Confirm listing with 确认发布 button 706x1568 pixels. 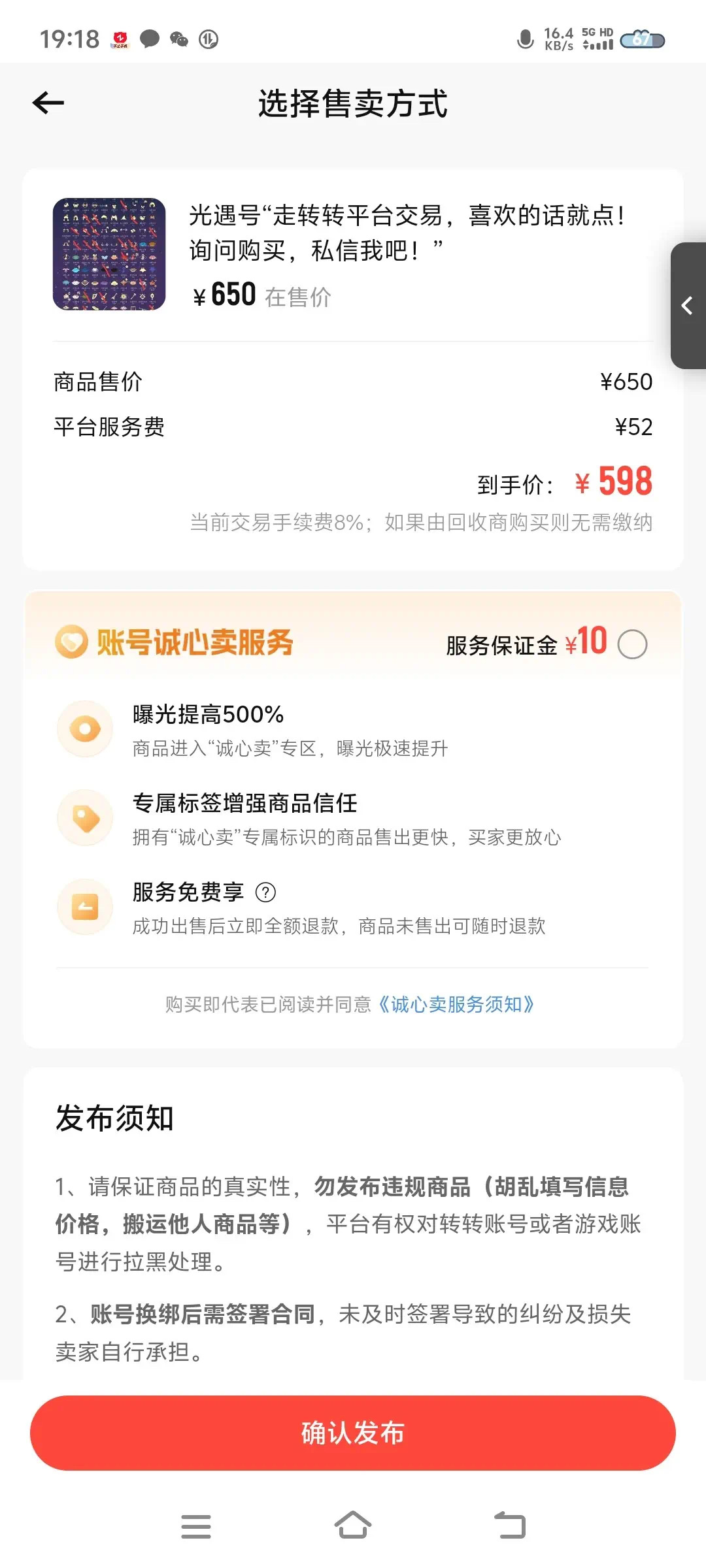[353, 1433]
